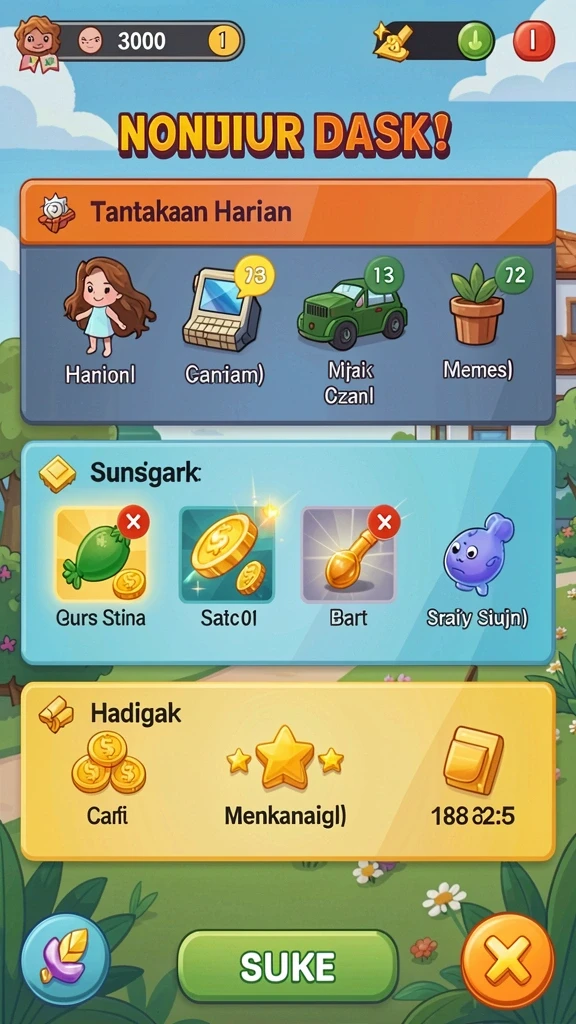Tap the Bart golden spoon item
The height and width of the screenshot is (1024, 576).
pos(348,568)
